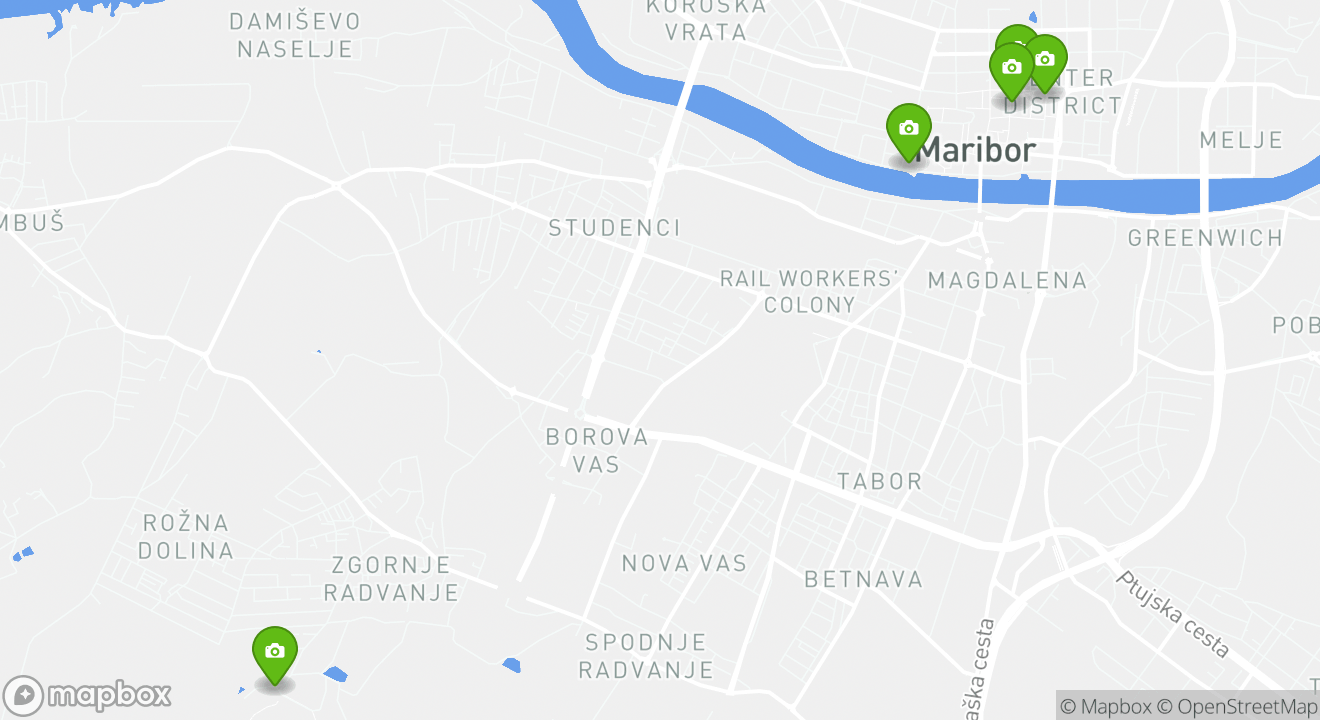Tap the rightmost camera pin above Center District

(1046, 61)
